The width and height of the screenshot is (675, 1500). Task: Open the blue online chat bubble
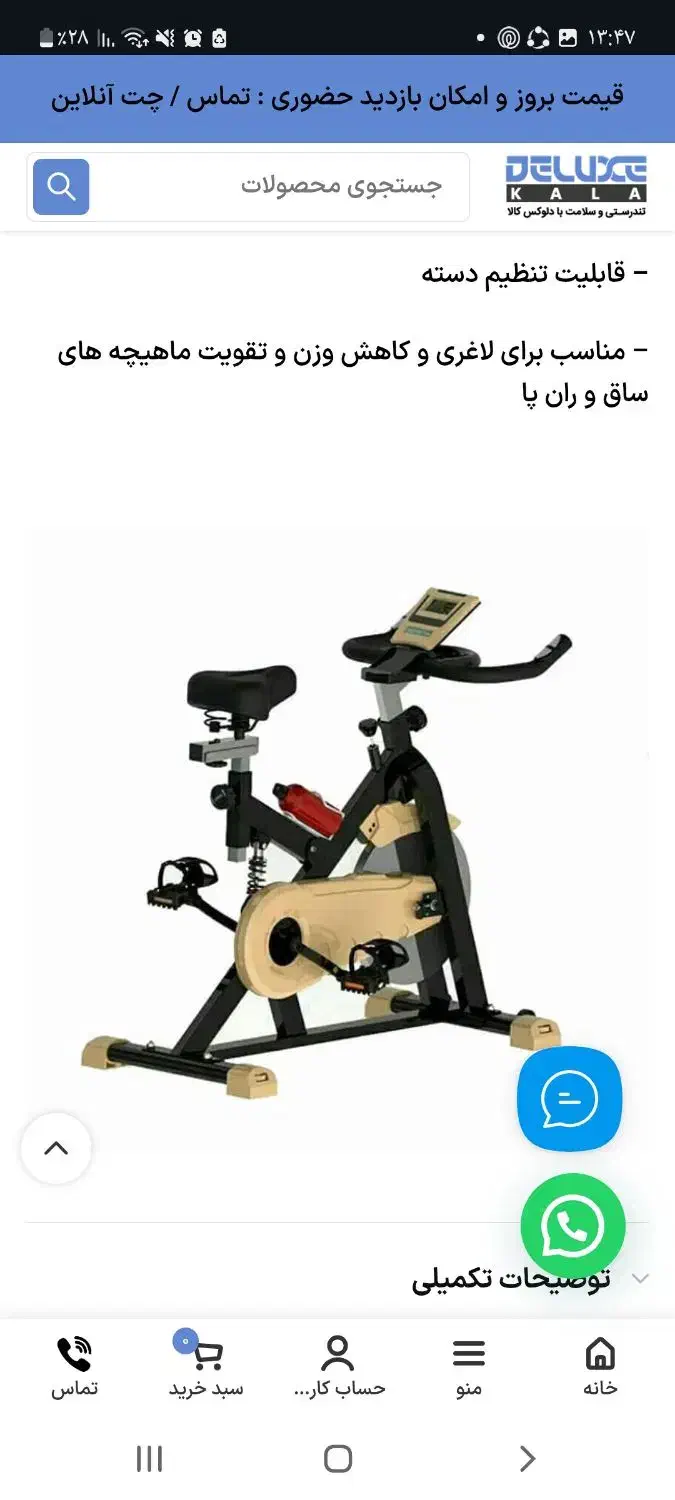[x=569, y=1099]
